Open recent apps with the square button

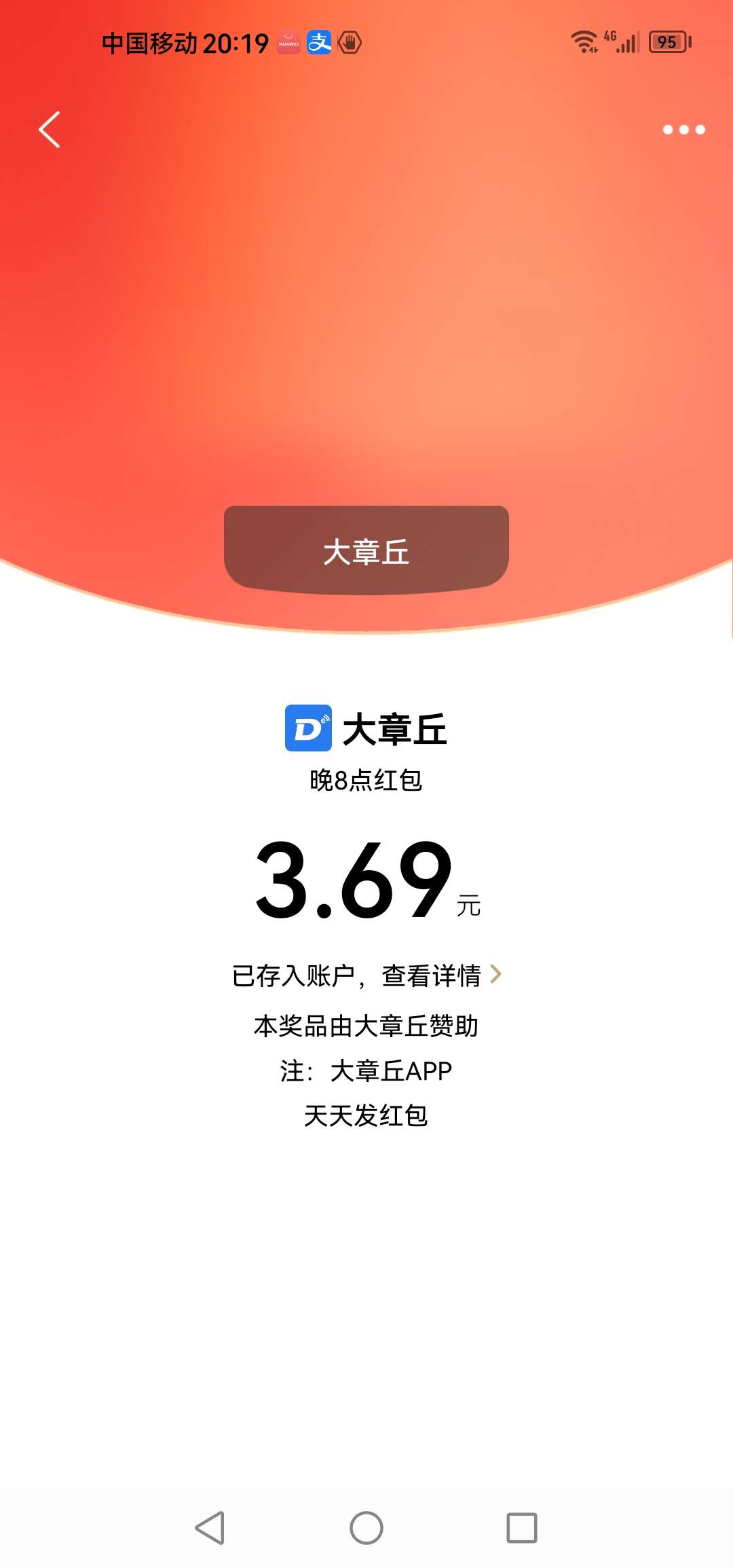(x=522, y=1528)
